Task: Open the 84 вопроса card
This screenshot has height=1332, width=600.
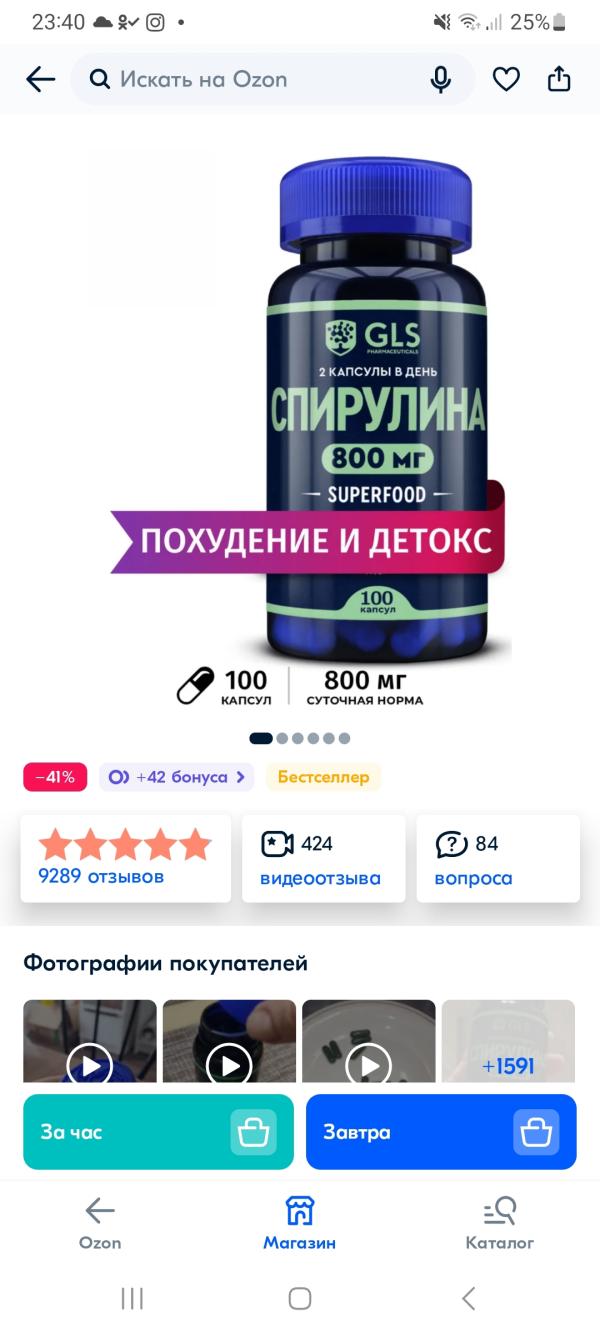Action: click(498, 858)
